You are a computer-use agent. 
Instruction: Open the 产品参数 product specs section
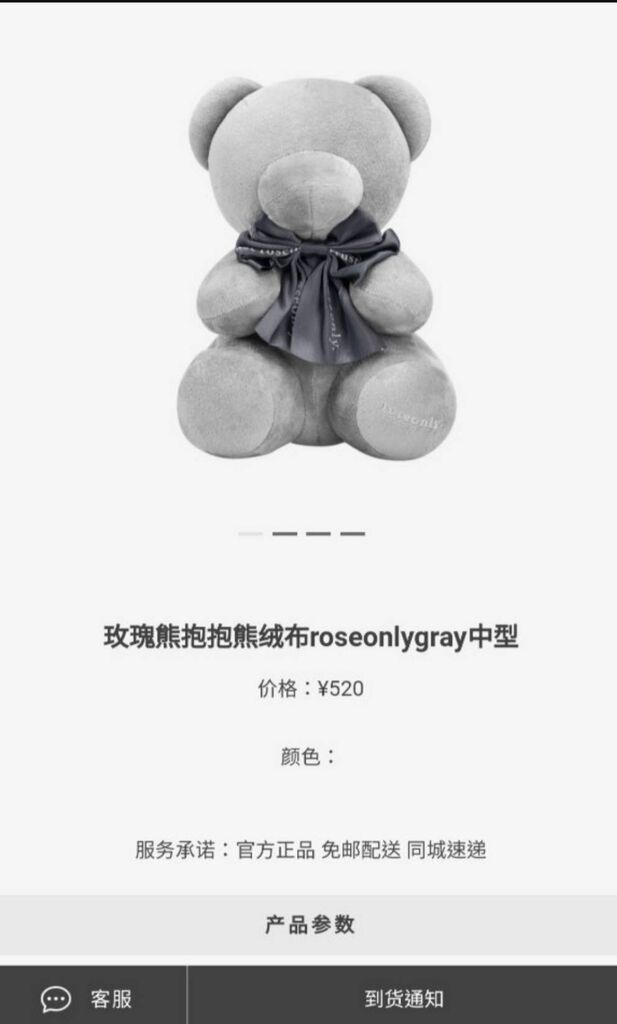tap(309, 925)
